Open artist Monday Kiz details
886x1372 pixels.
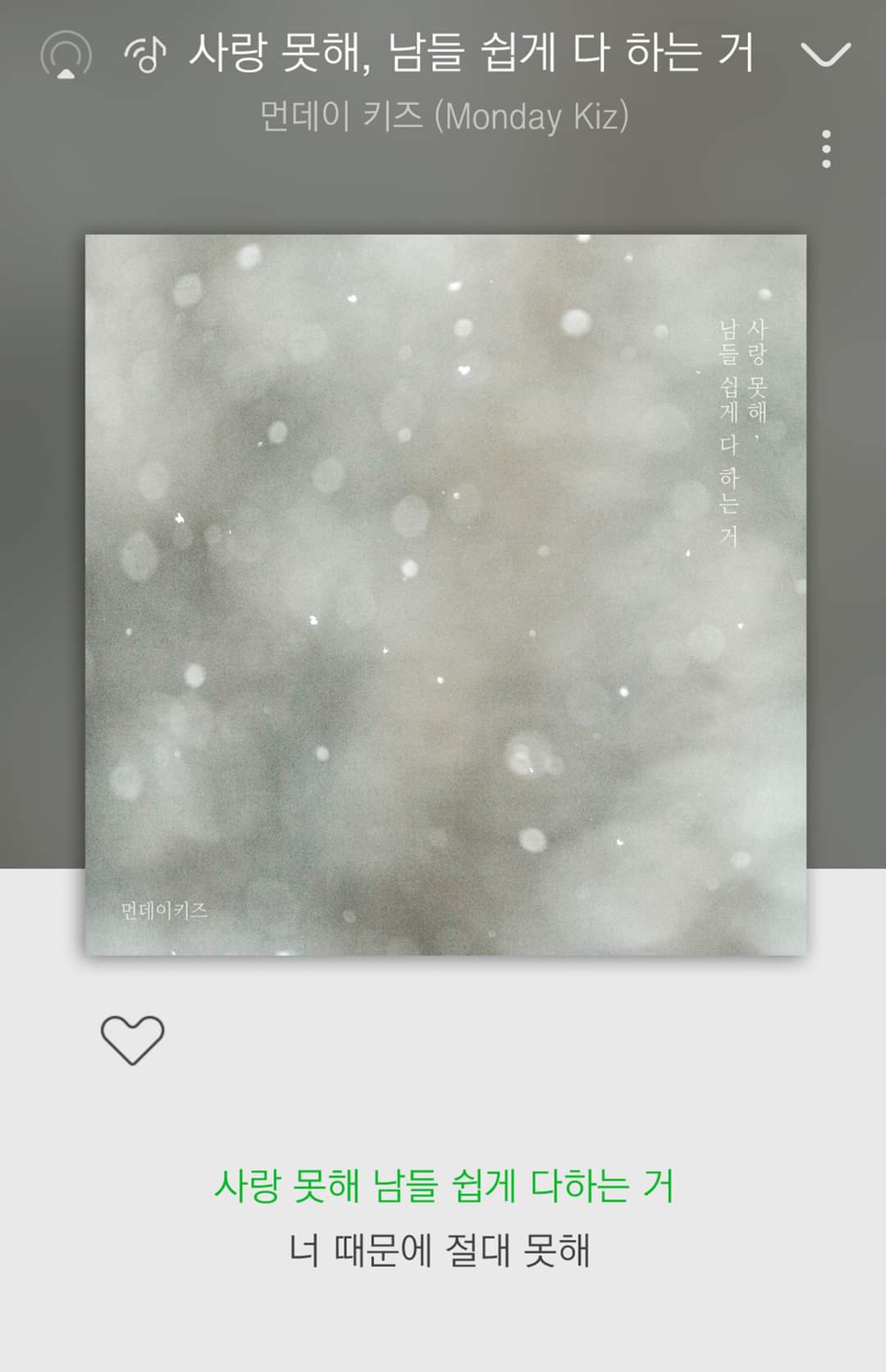[x=444, y=116]
